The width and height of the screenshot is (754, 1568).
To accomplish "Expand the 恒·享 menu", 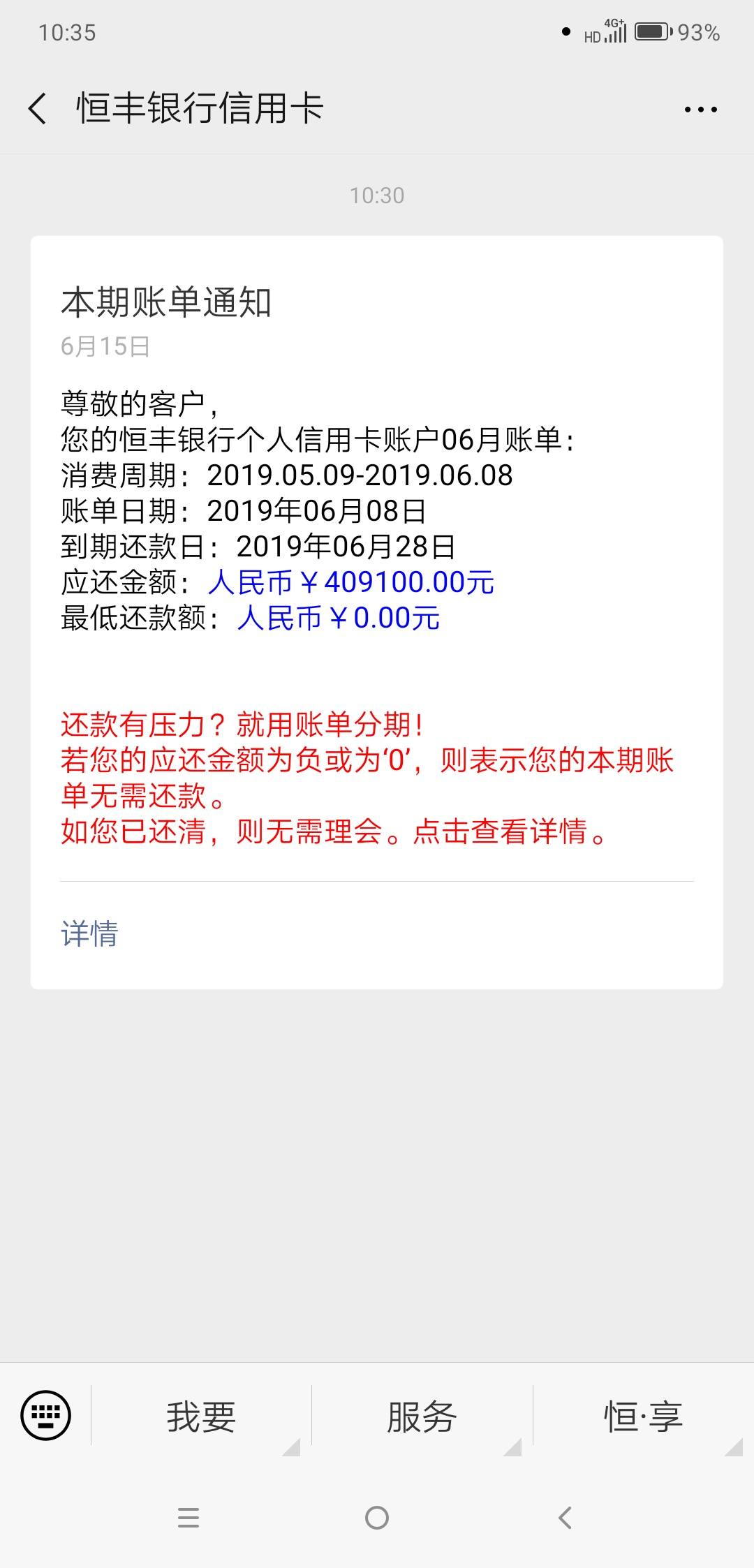I will (644, 1417).
